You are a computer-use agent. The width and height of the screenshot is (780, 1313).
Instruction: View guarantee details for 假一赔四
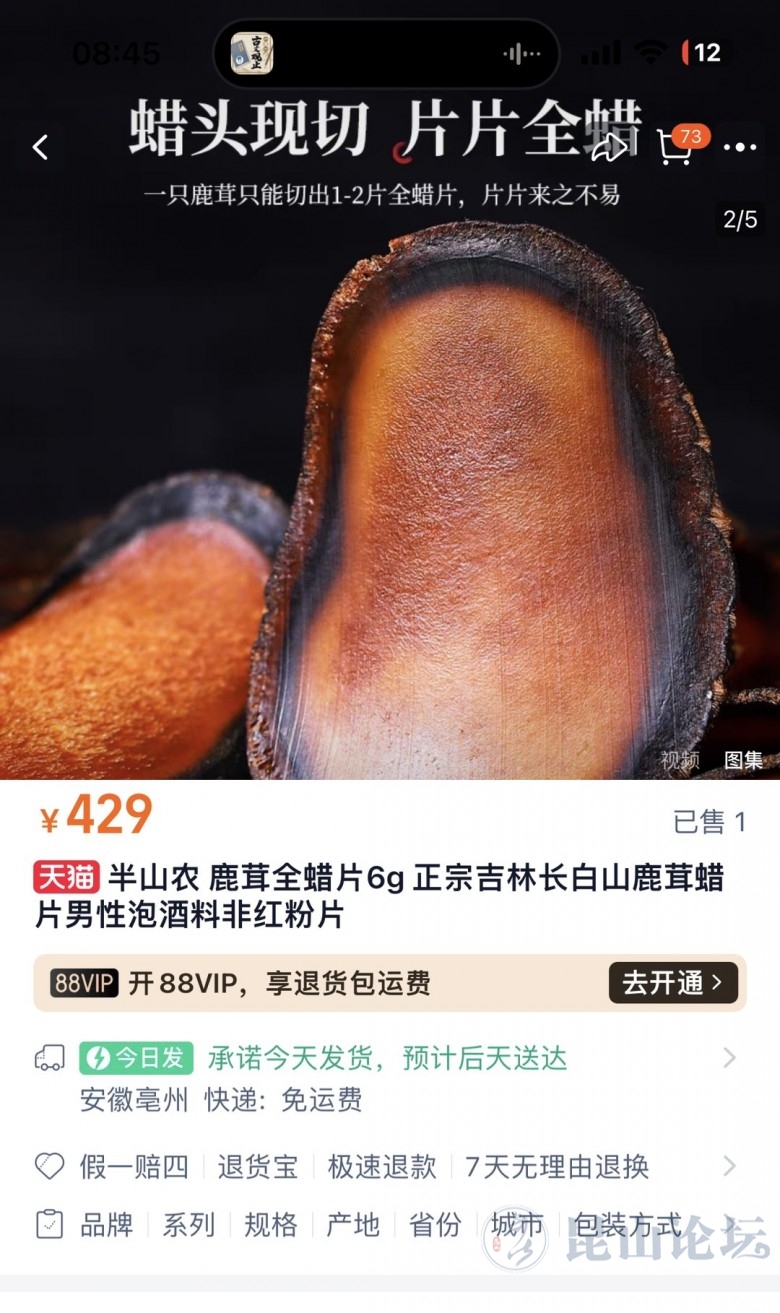(729, 1166)
